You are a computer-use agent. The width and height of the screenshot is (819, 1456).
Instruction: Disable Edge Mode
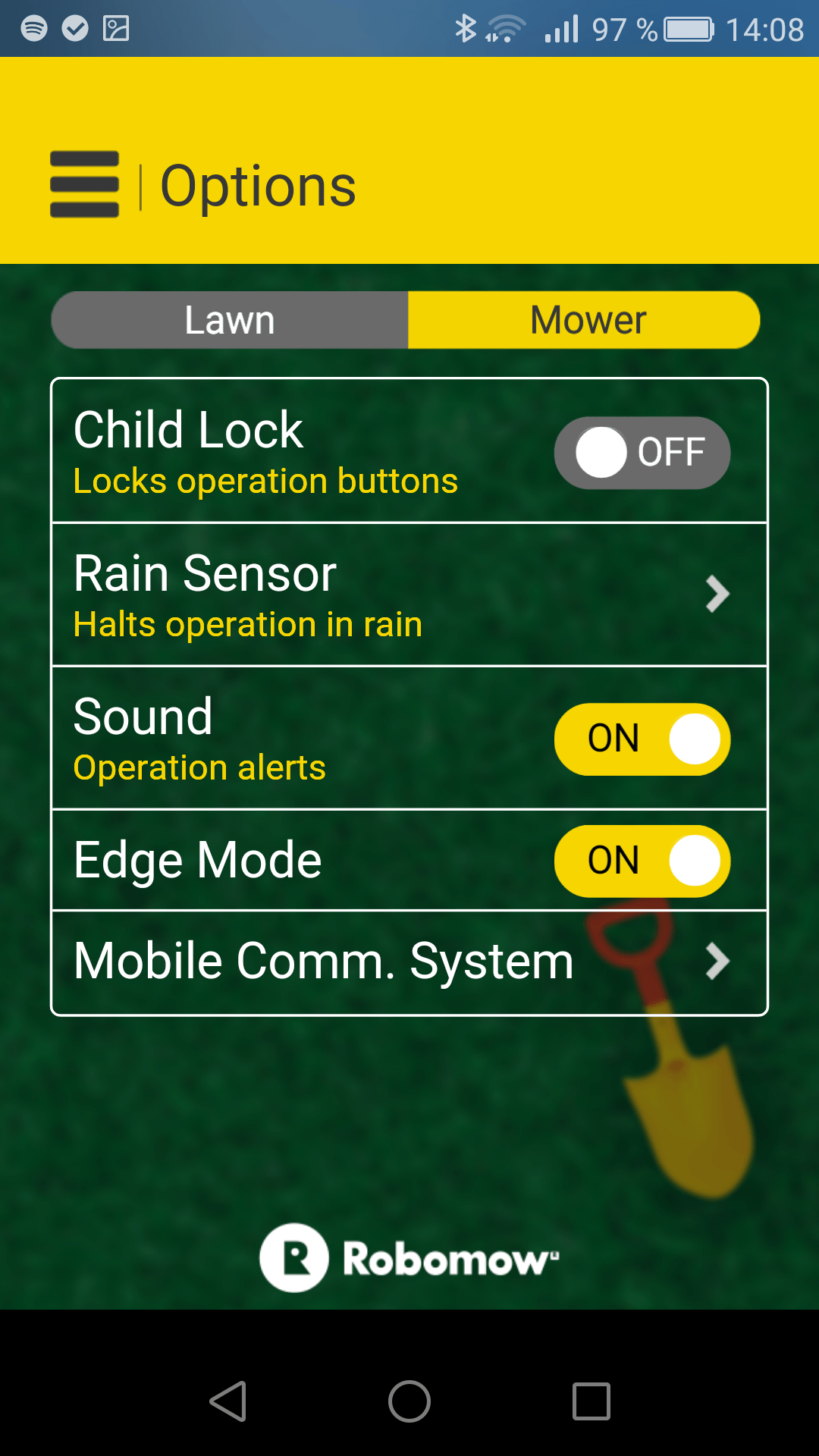click(642, 861)
